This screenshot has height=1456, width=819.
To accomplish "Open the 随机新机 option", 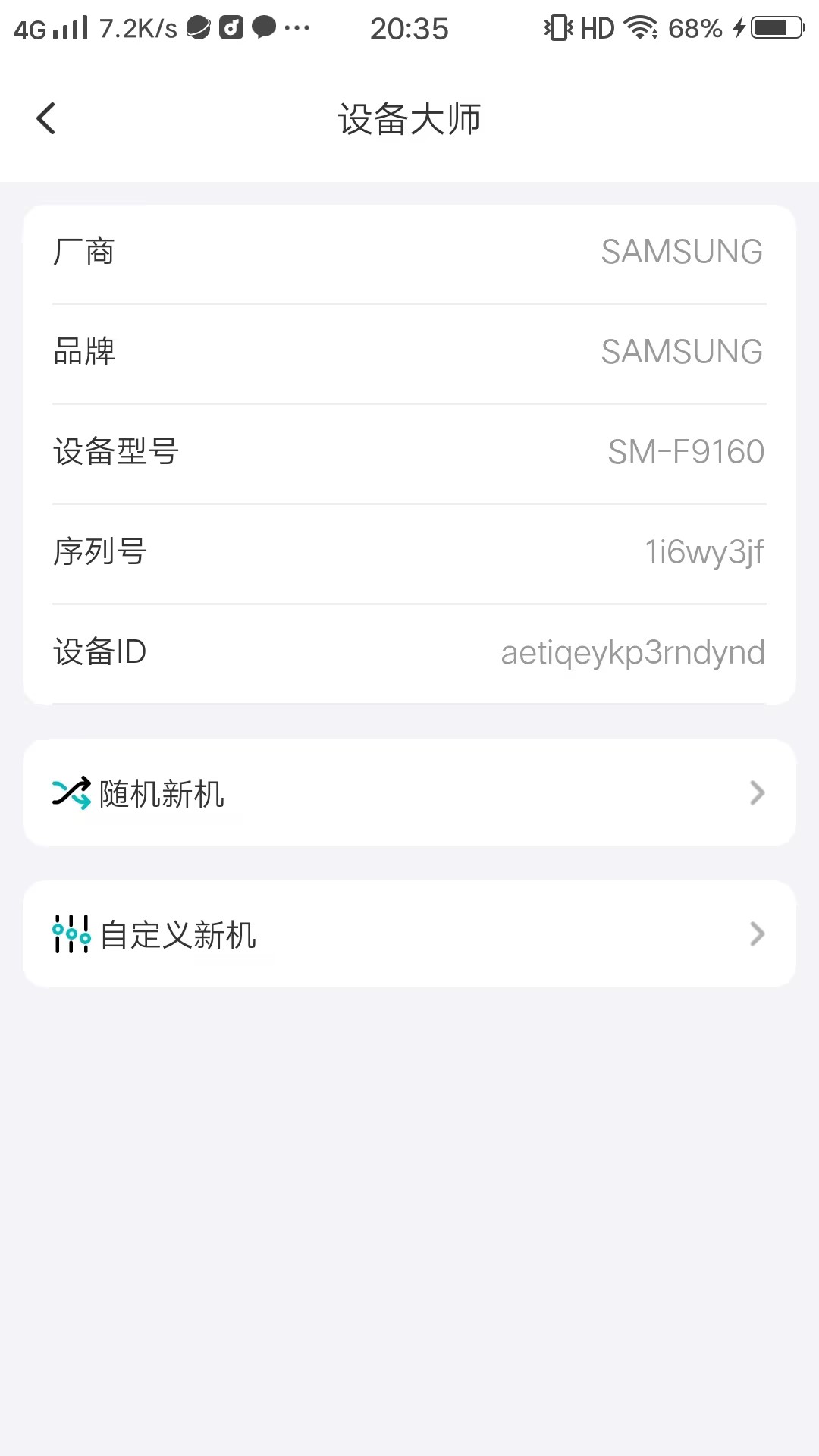I will 409,793.
